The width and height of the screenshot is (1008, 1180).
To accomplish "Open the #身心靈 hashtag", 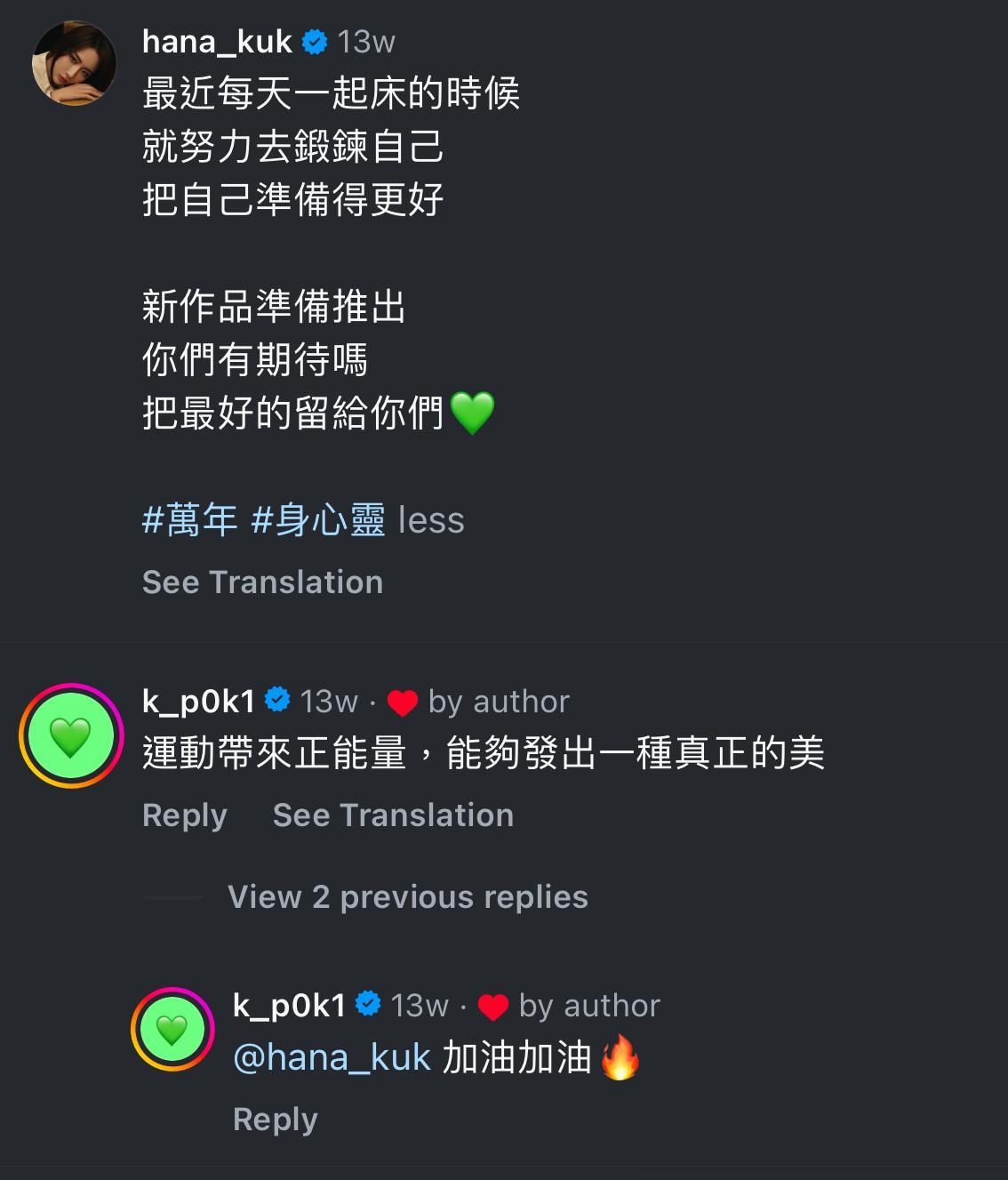I will point(317,519).
